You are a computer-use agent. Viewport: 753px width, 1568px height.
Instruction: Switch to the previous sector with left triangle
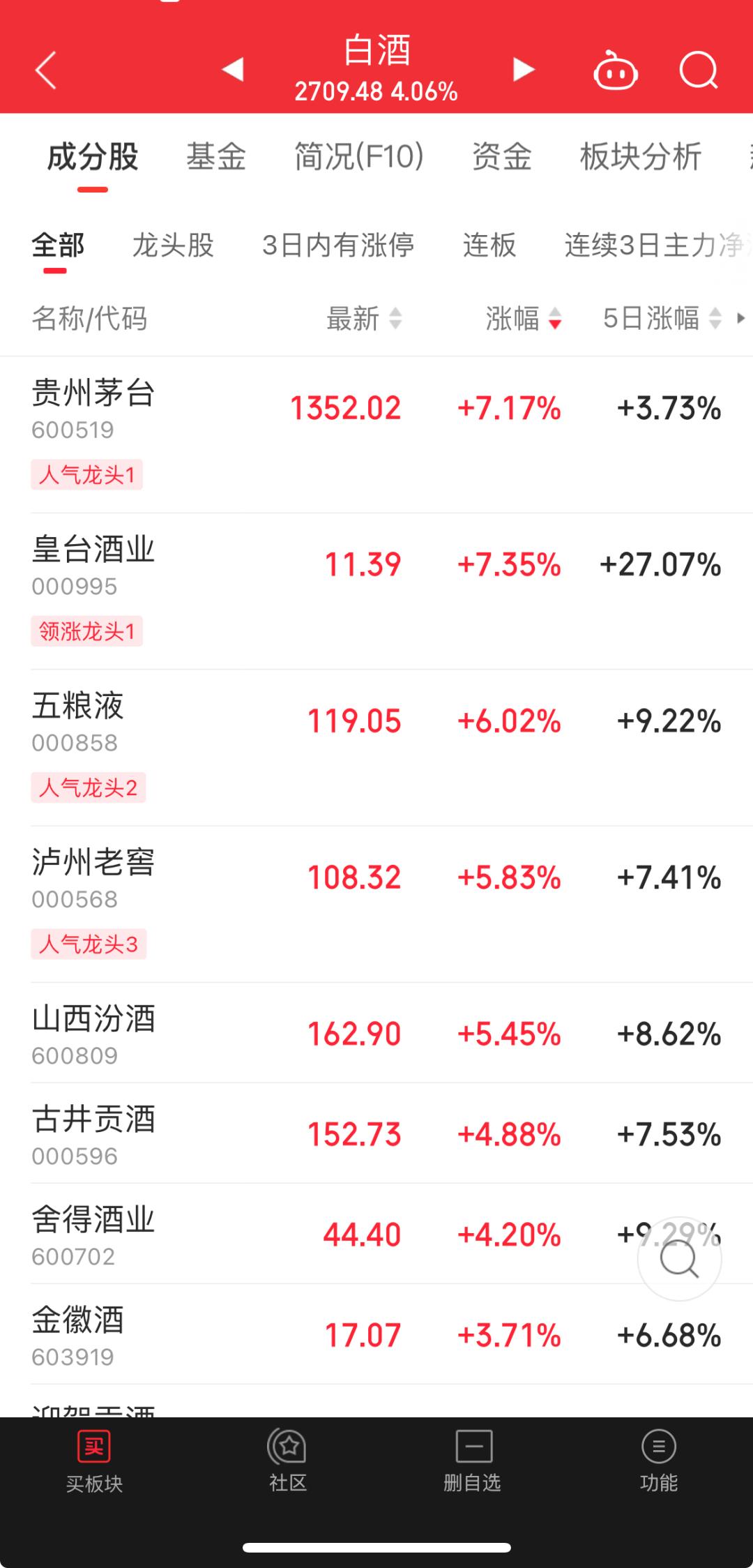click(233, 70)
